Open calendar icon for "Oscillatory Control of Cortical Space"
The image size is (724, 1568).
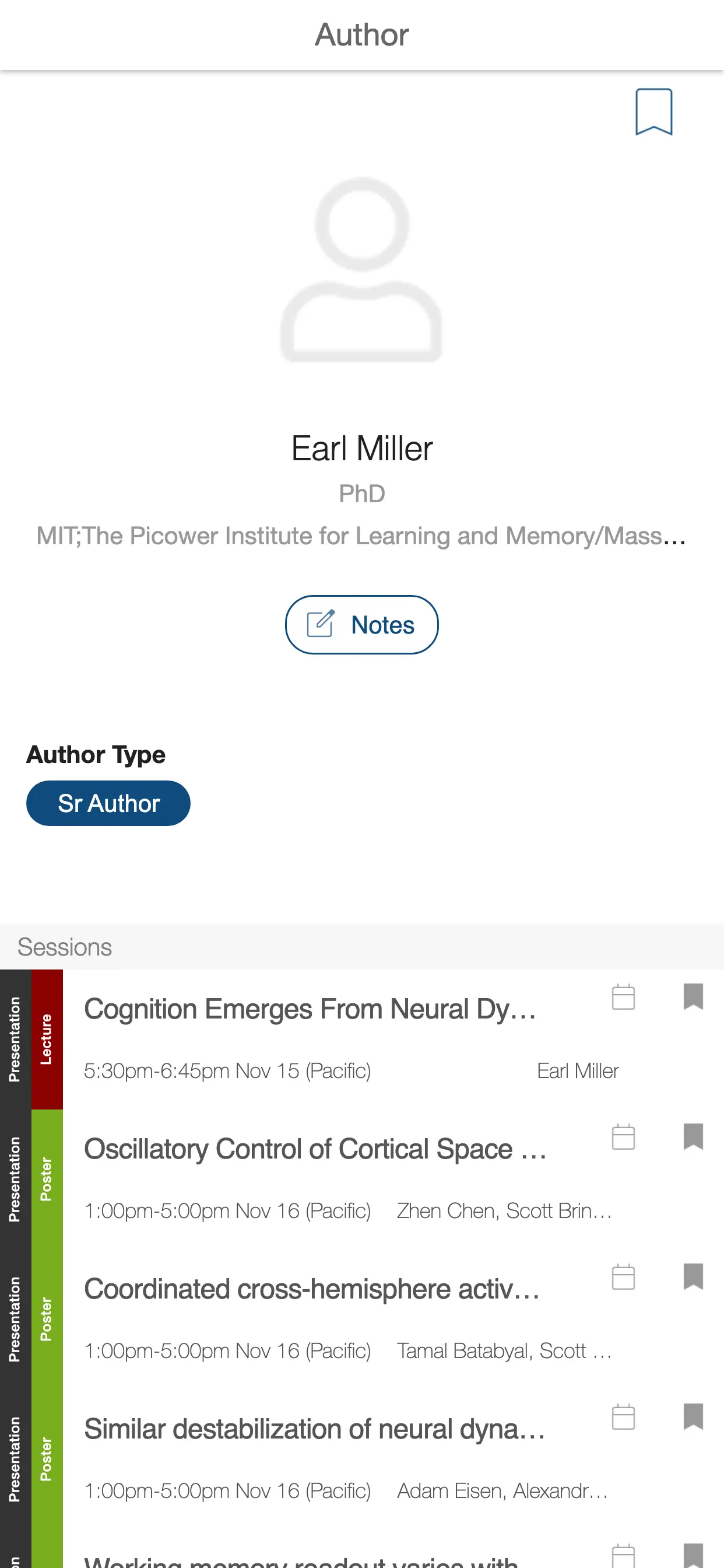[x=623, y=1137]
